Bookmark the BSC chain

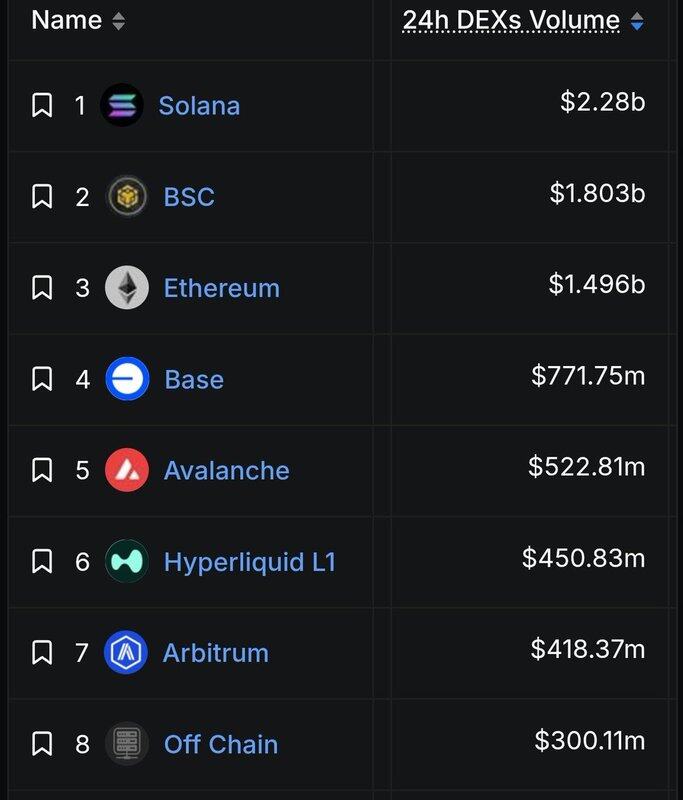coord(42,196)
